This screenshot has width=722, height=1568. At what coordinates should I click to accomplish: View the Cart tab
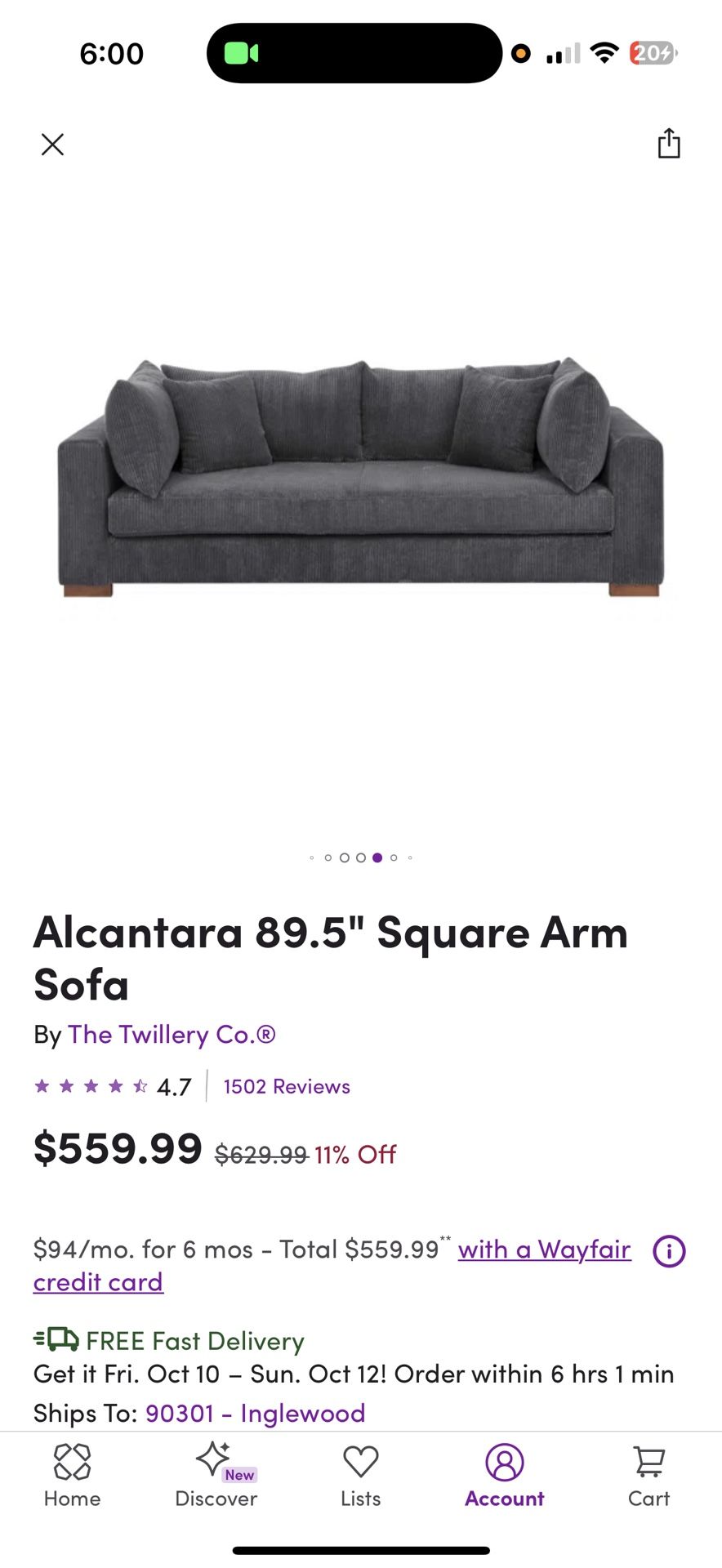648,1476
